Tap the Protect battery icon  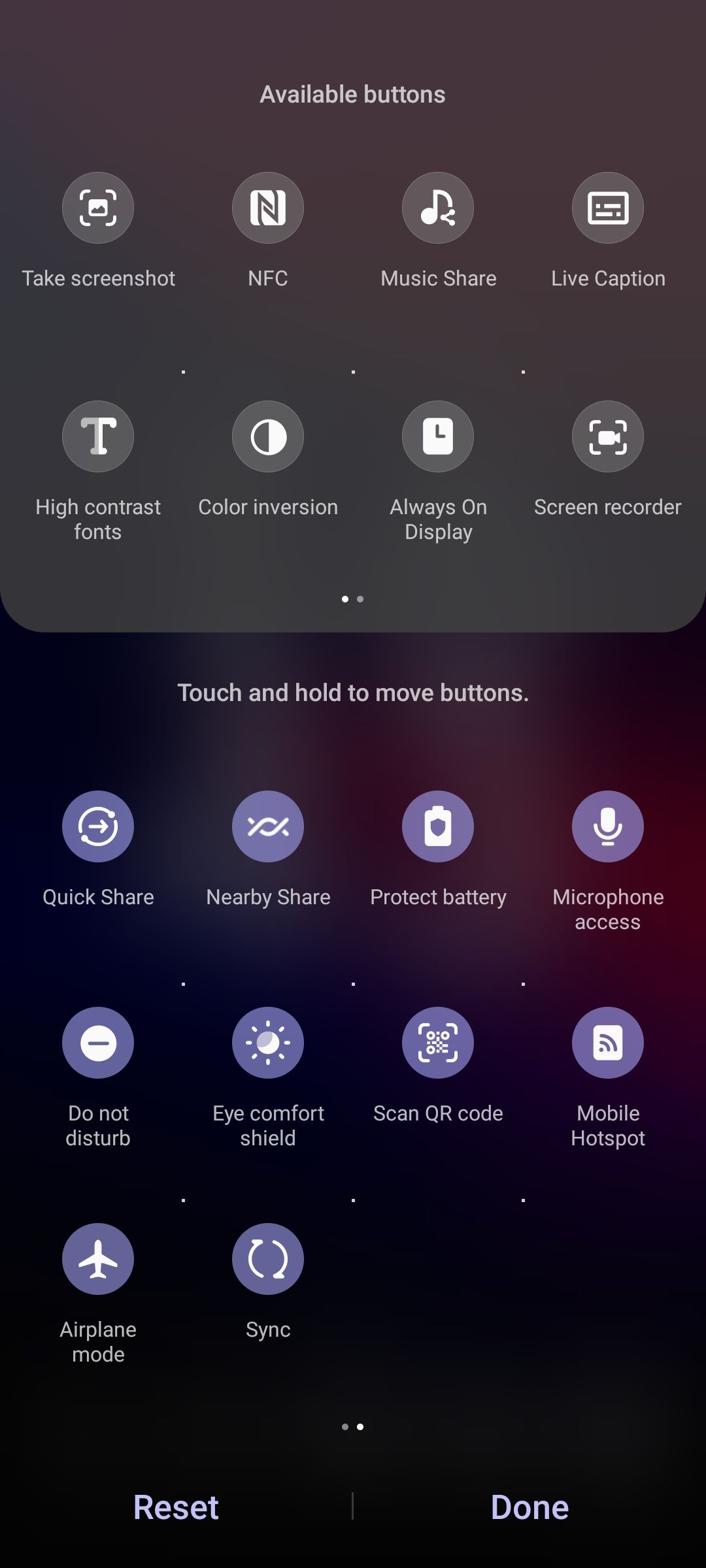coord(438,826)
